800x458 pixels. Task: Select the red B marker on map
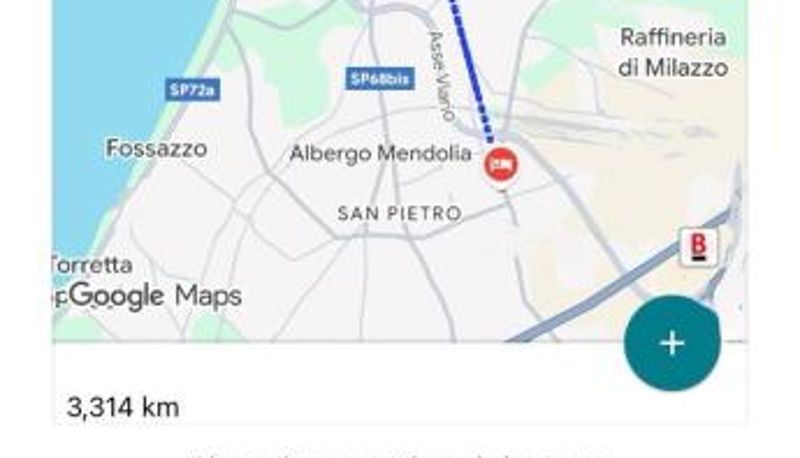pyautogui.click(x=699, y=247)
